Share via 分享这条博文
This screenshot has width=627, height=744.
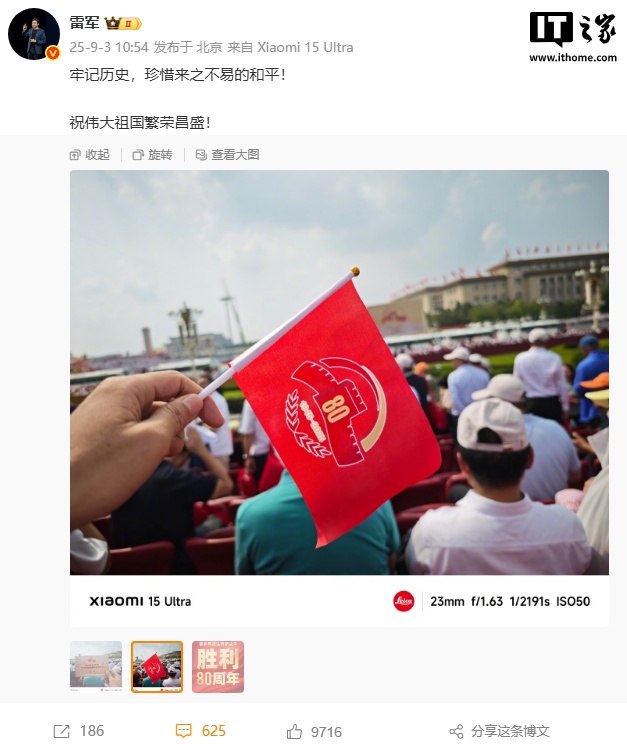pos(499,731)
